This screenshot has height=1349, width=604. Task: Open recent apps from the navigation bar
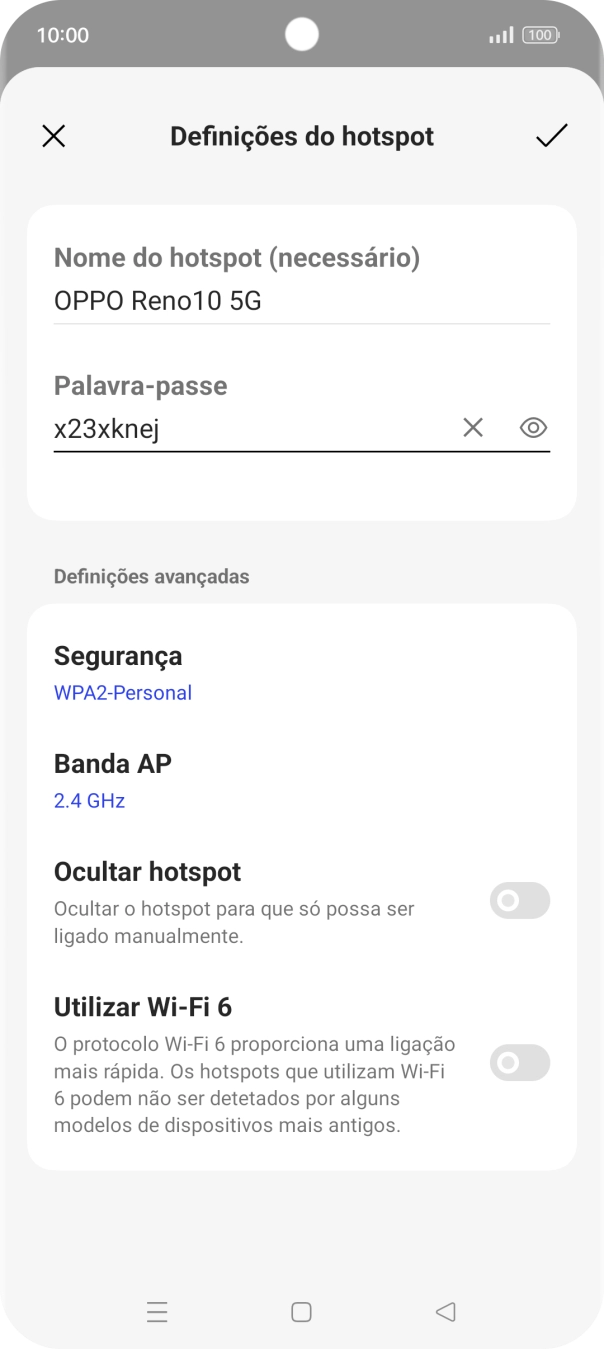[157, 1312]
